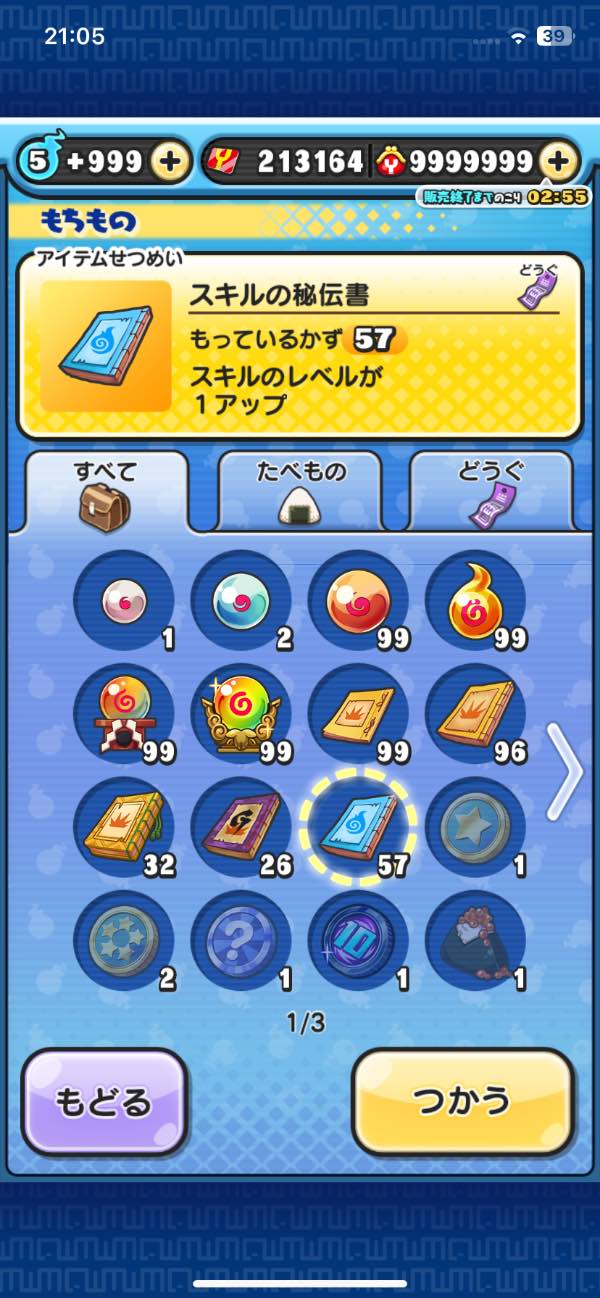The image size is (600, 1298).
Task: Select the silver star coin item
Action: point(475,828)
